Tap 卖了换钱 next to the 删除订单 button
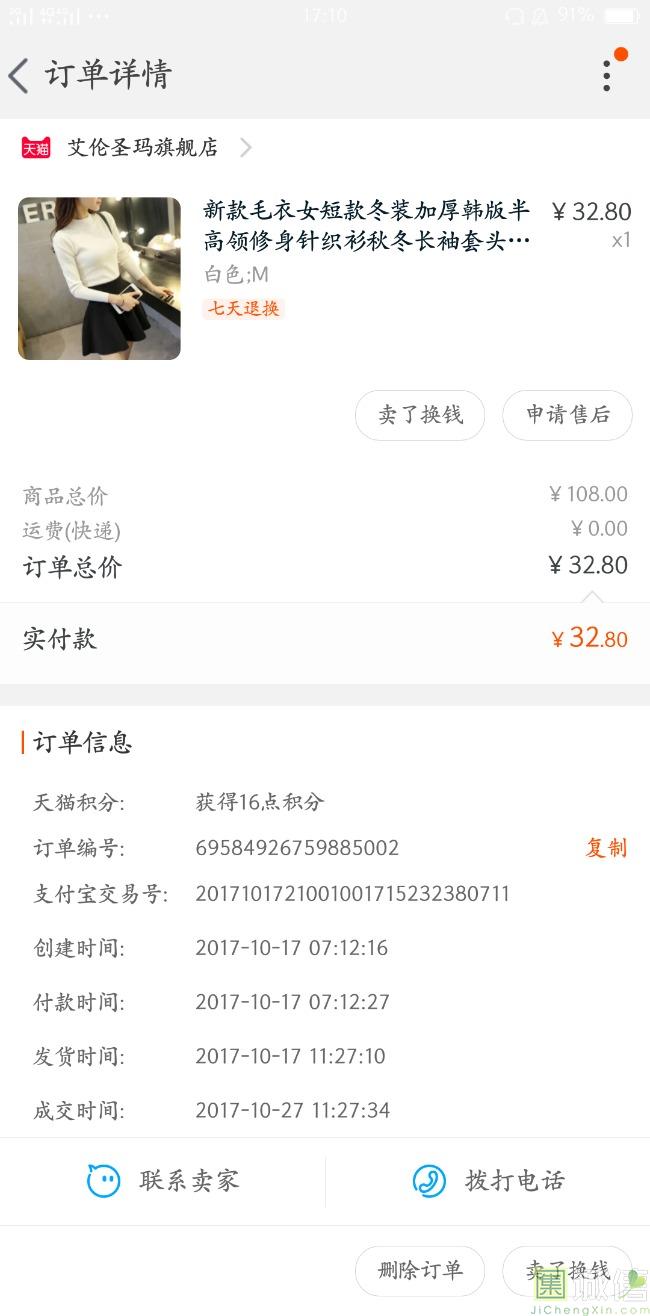 [567, 1271]
